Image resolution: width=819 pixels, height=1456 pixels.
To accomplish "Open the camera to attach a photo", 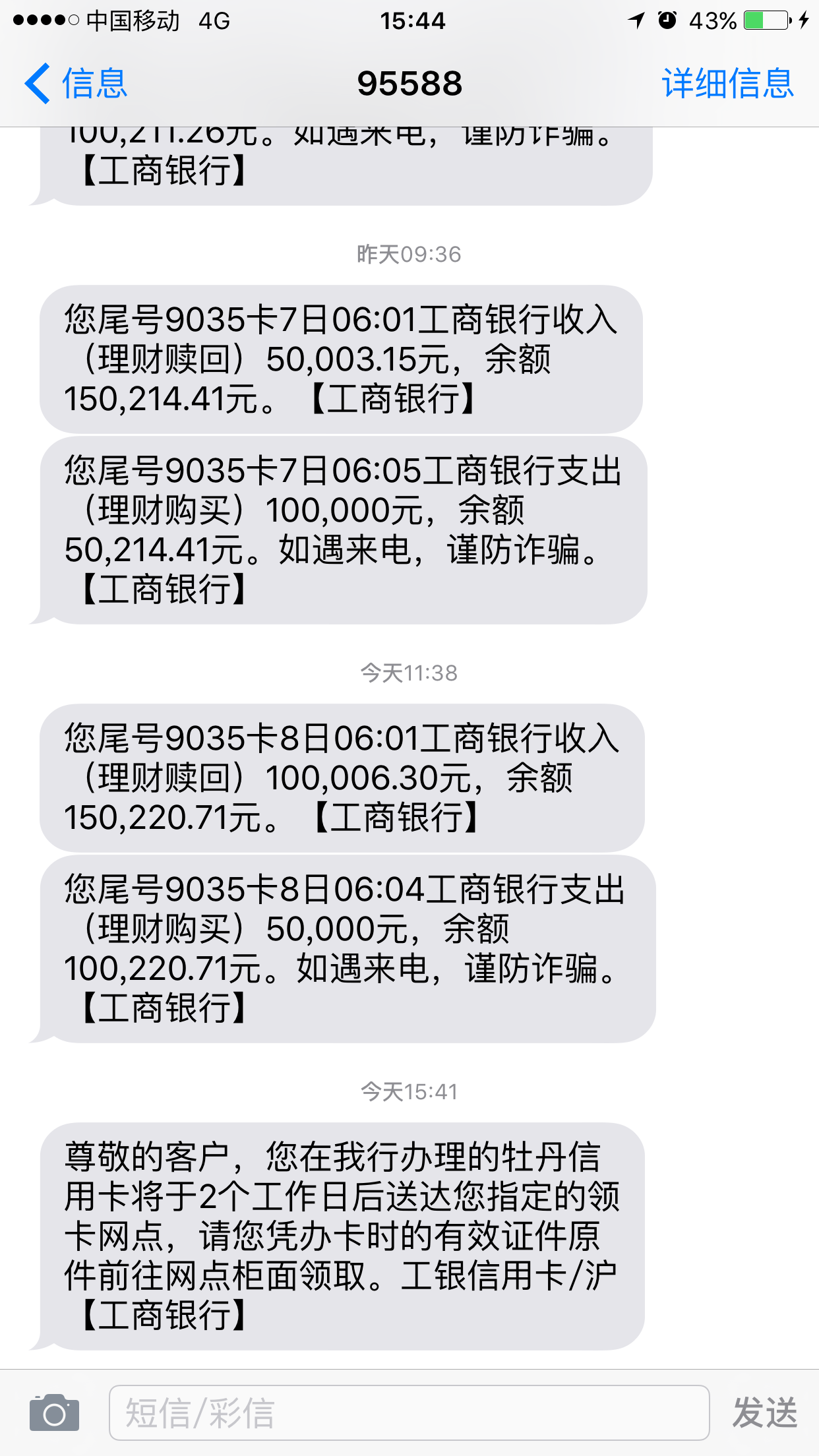I will pos(54,1412).
